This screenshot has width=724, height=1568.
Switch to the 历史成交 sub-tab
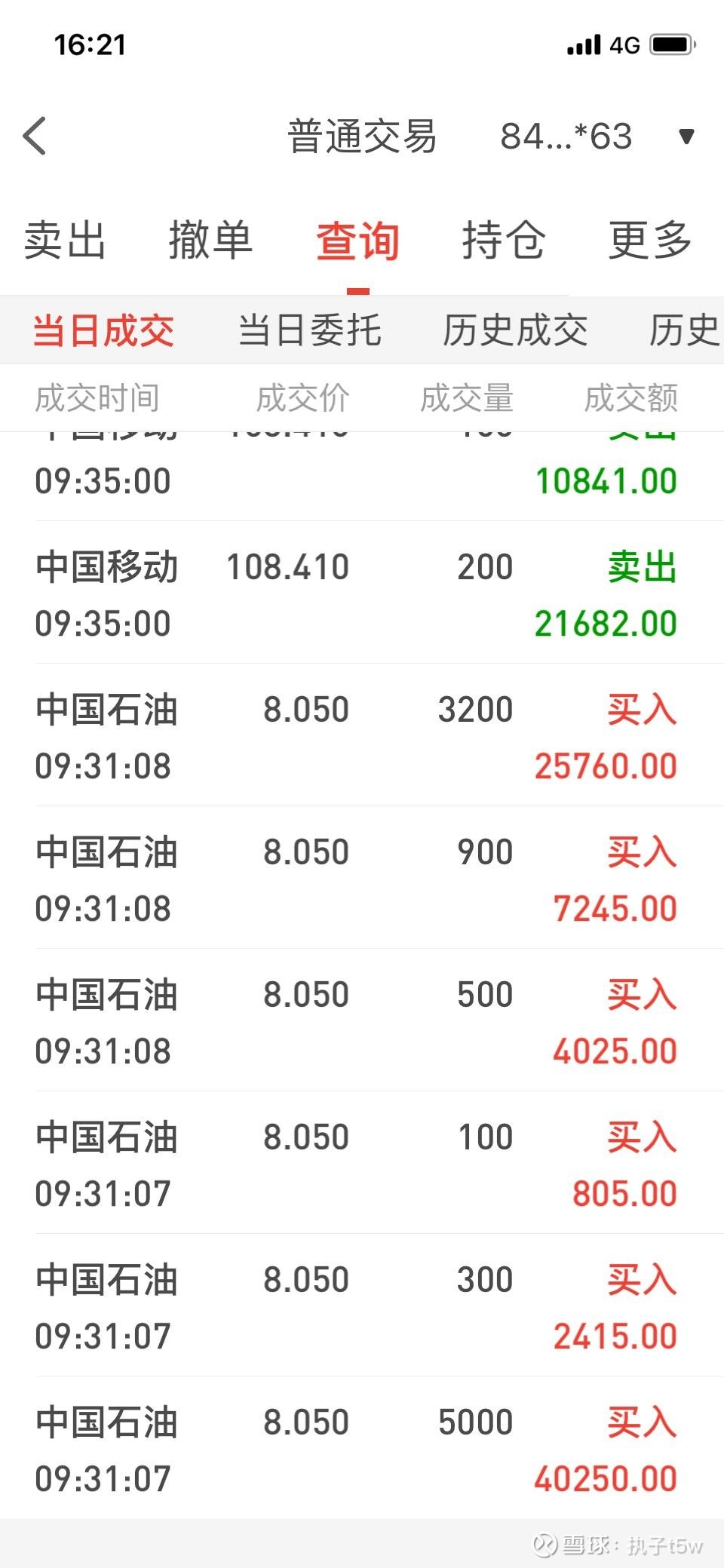point(516,330)
